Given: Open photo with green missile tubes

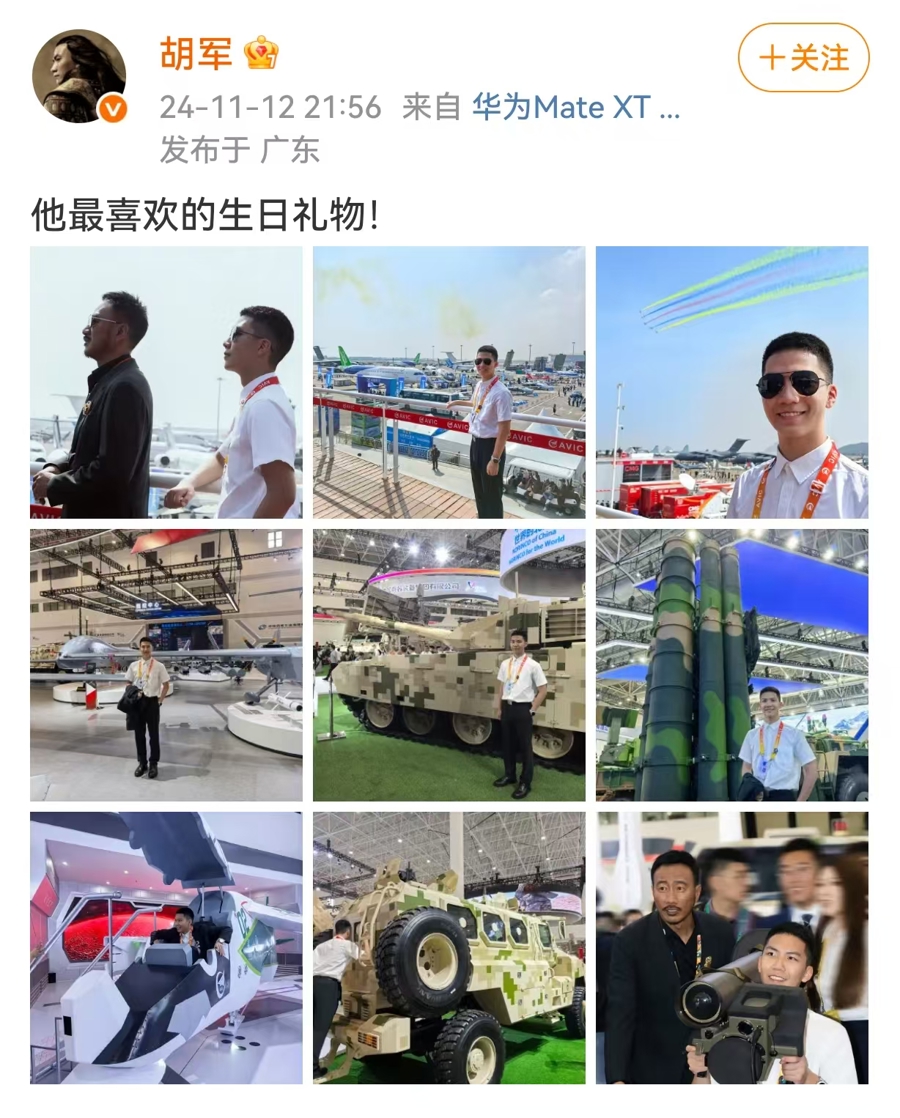Looking at the screenshot, I should tap(732, 665).
